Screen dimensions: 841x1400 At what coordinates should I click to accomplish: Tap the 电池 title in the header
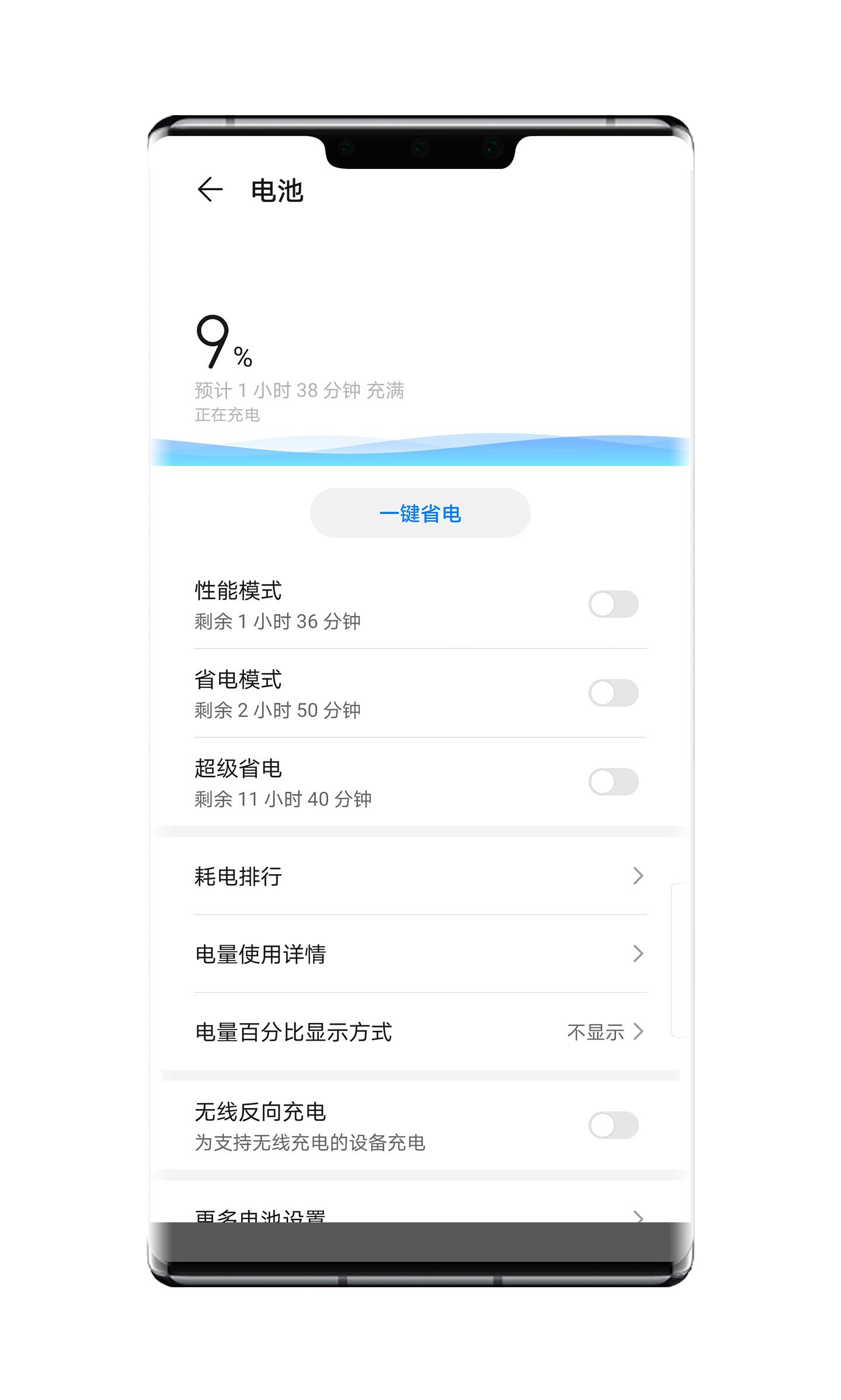(277, 189)
